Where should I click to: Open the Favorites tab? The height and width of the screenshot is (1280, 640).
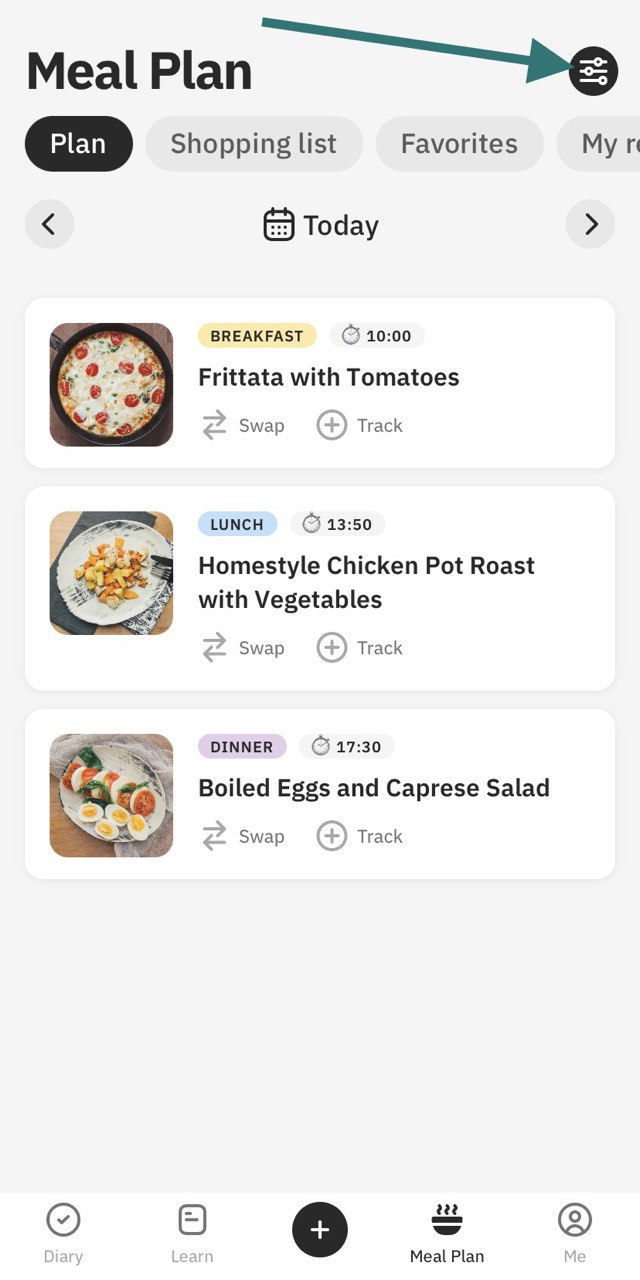(x=459, y=144)
